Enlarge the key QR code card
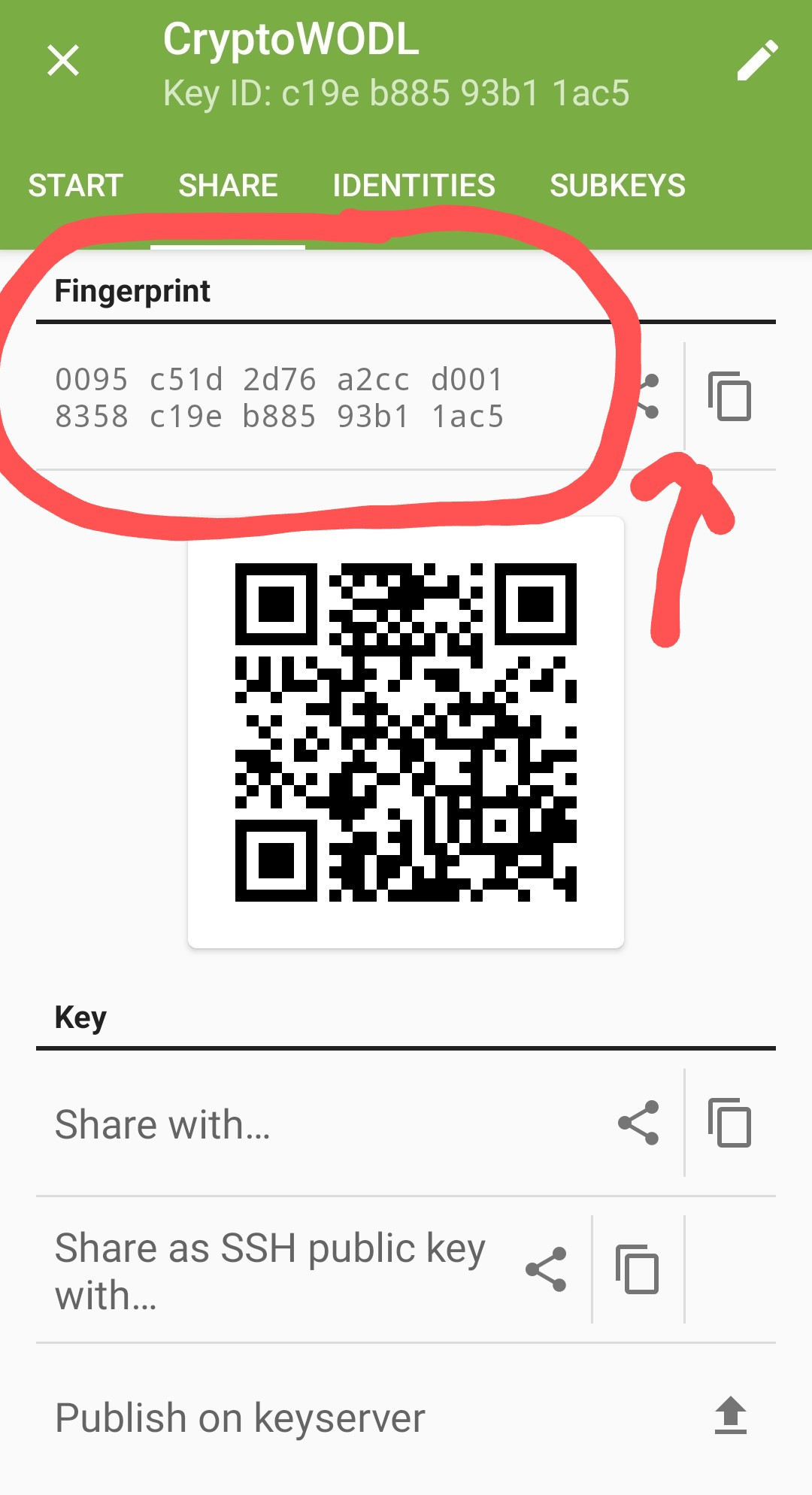Screen dimensions: 812x1495 (x=406, y=732)
